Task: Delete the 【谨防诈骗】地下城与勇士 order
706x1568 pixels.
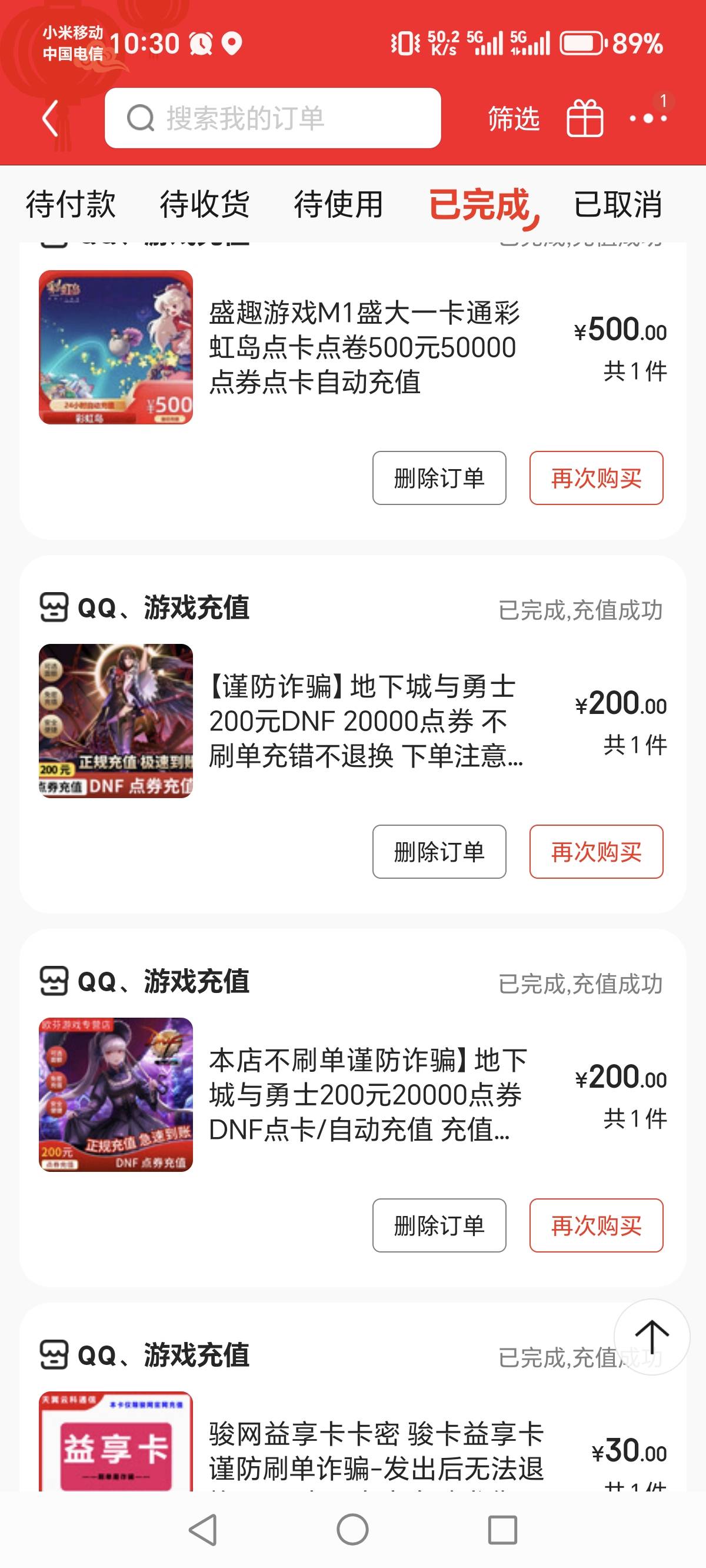Action: (439, 852)
